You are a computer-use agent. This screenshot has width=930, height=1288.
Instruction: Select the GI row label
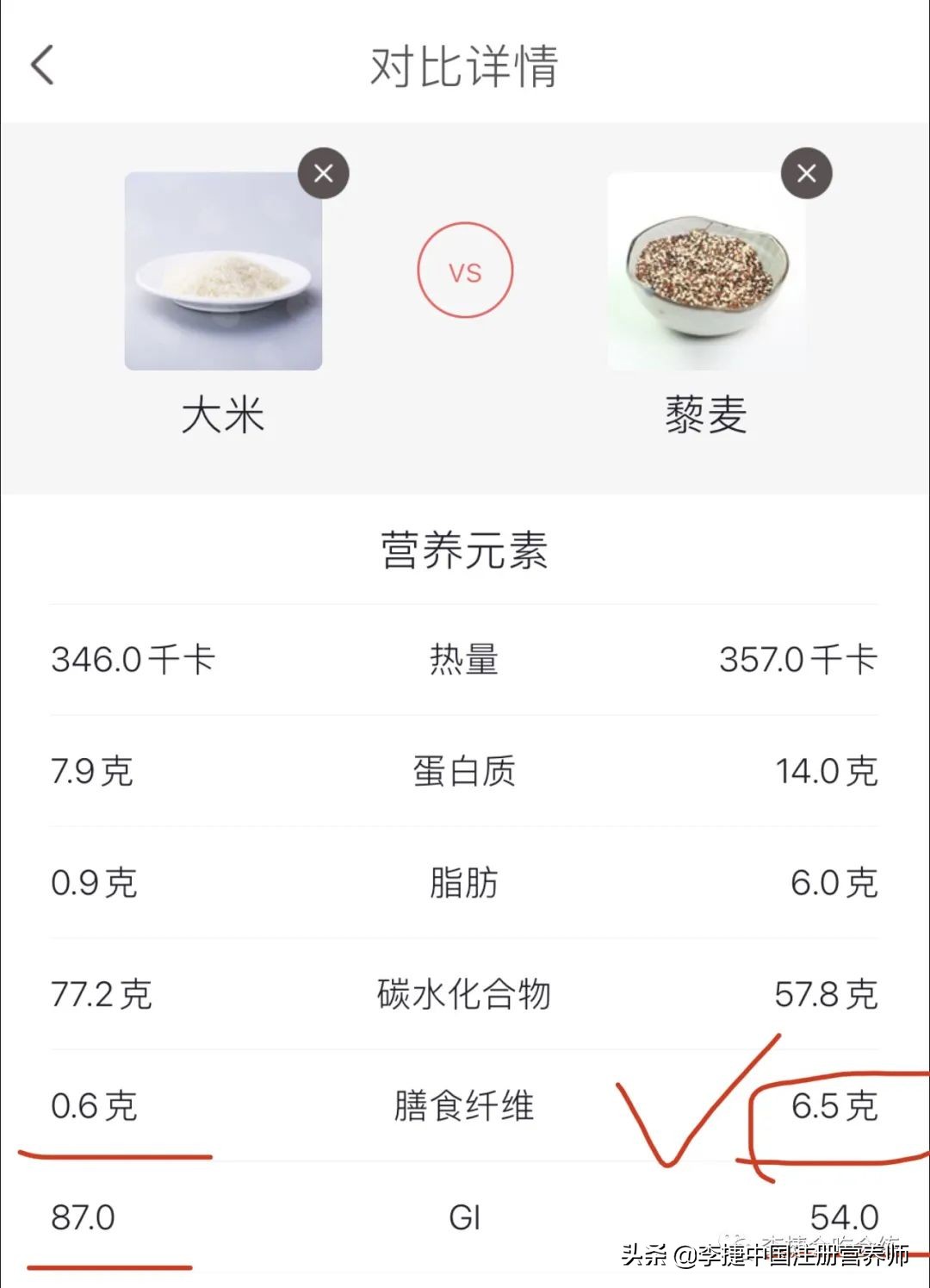pos(465,1217)
